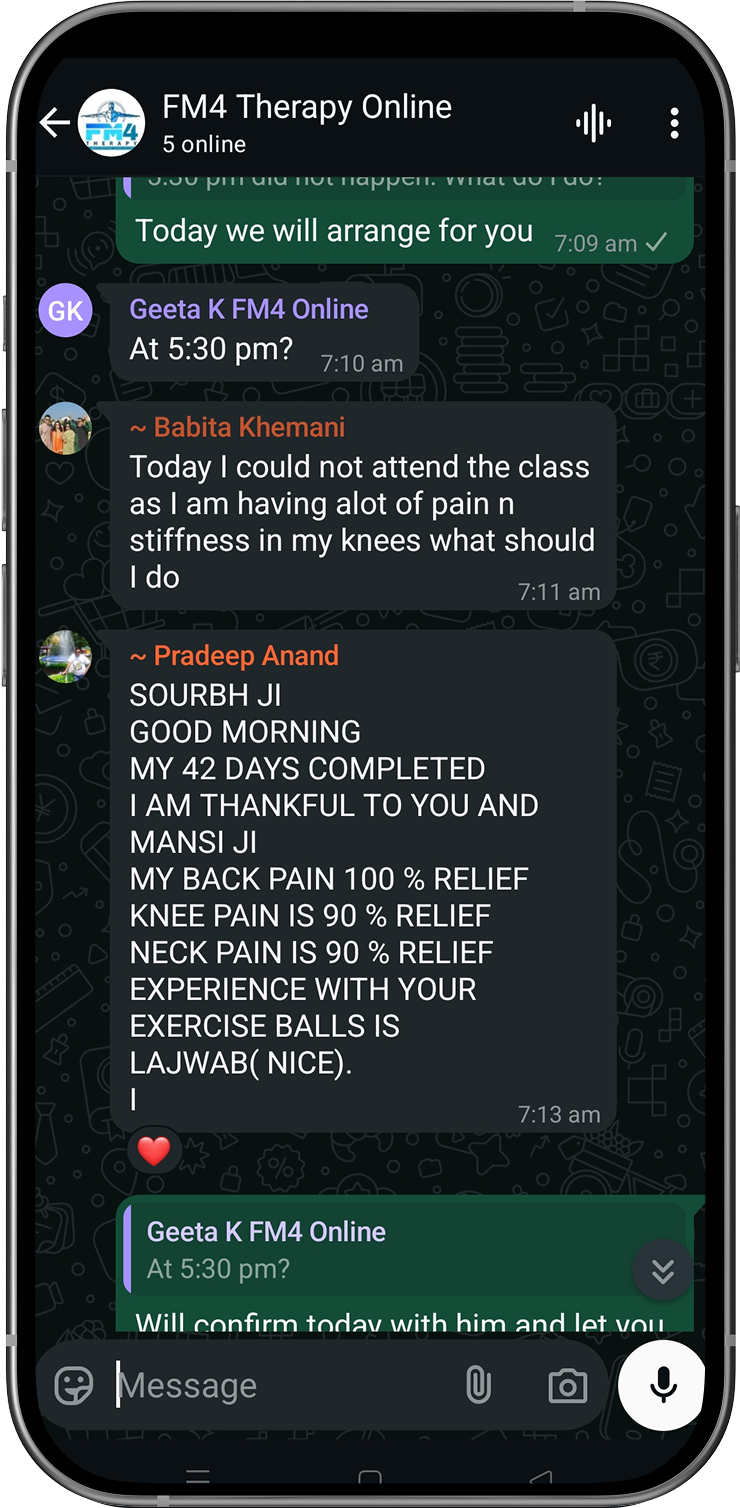Image resolution: width=740 pixels, height=1508 pixels.
Task: Focus the Message text field
Action: [x=280, y=1386]
